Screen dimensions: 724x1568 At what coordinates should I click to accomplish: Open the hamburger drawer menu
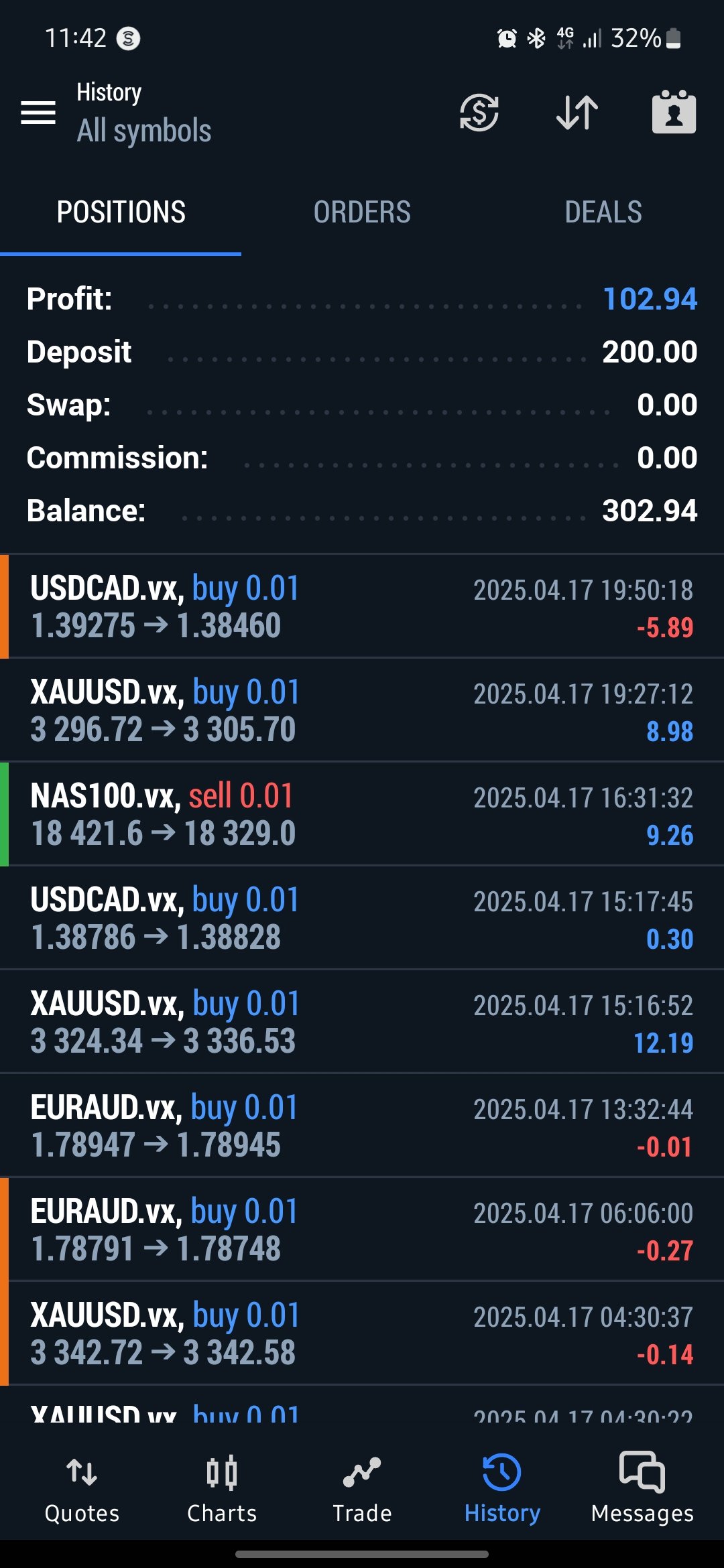[38, 113]
